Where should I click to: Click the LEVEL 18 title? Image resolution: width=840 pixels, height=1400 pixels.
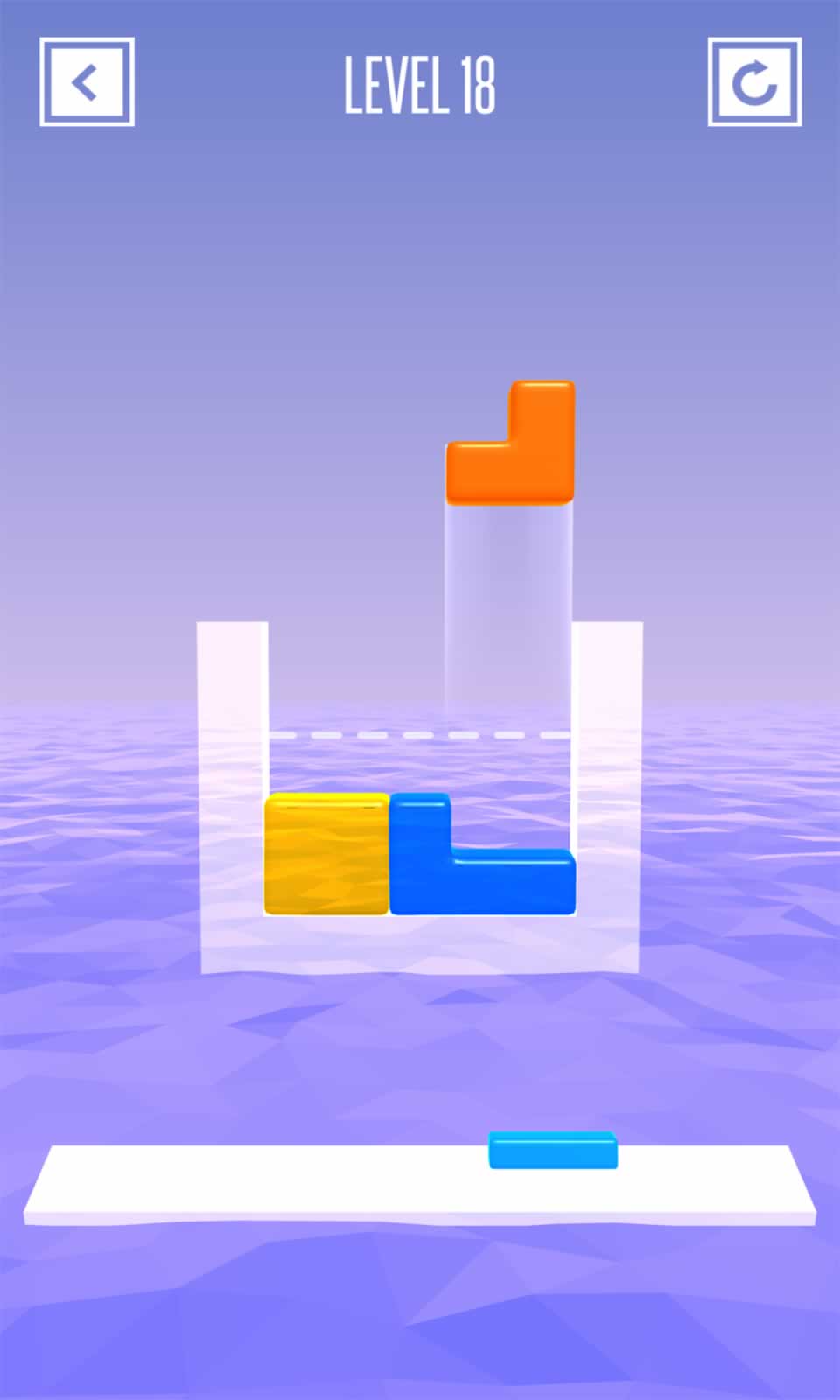[420, 85]
